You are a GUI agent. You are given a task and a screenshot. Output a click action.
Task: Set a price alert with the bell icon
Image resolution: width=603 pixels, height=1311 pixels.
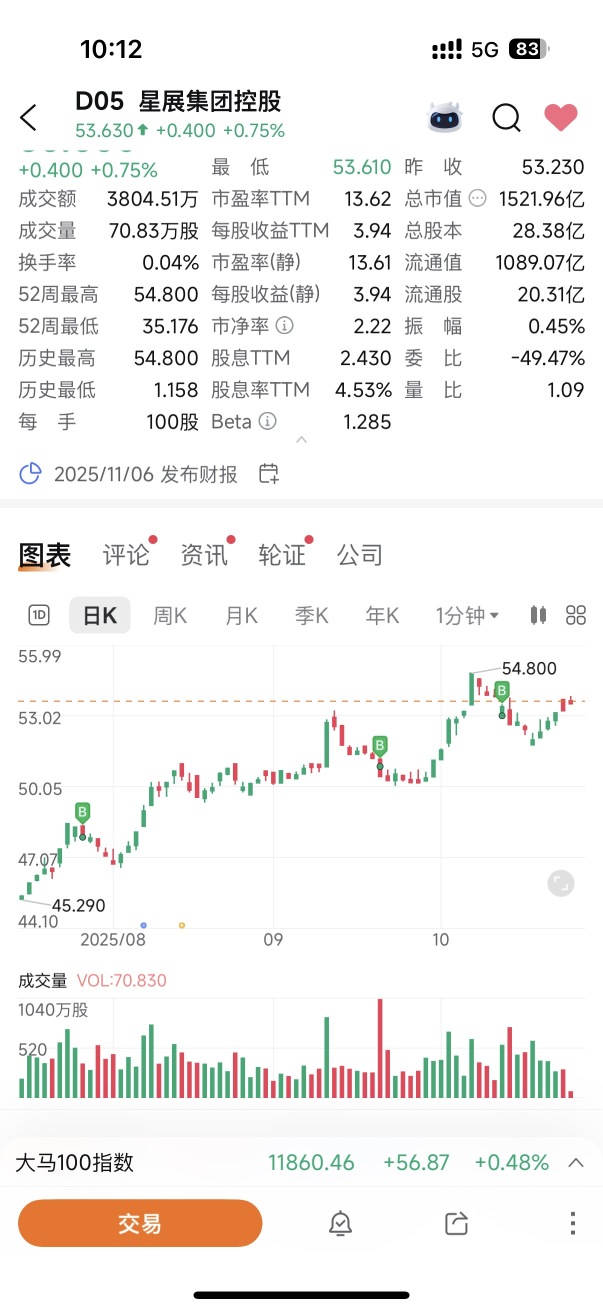(x=341, y=1223)
